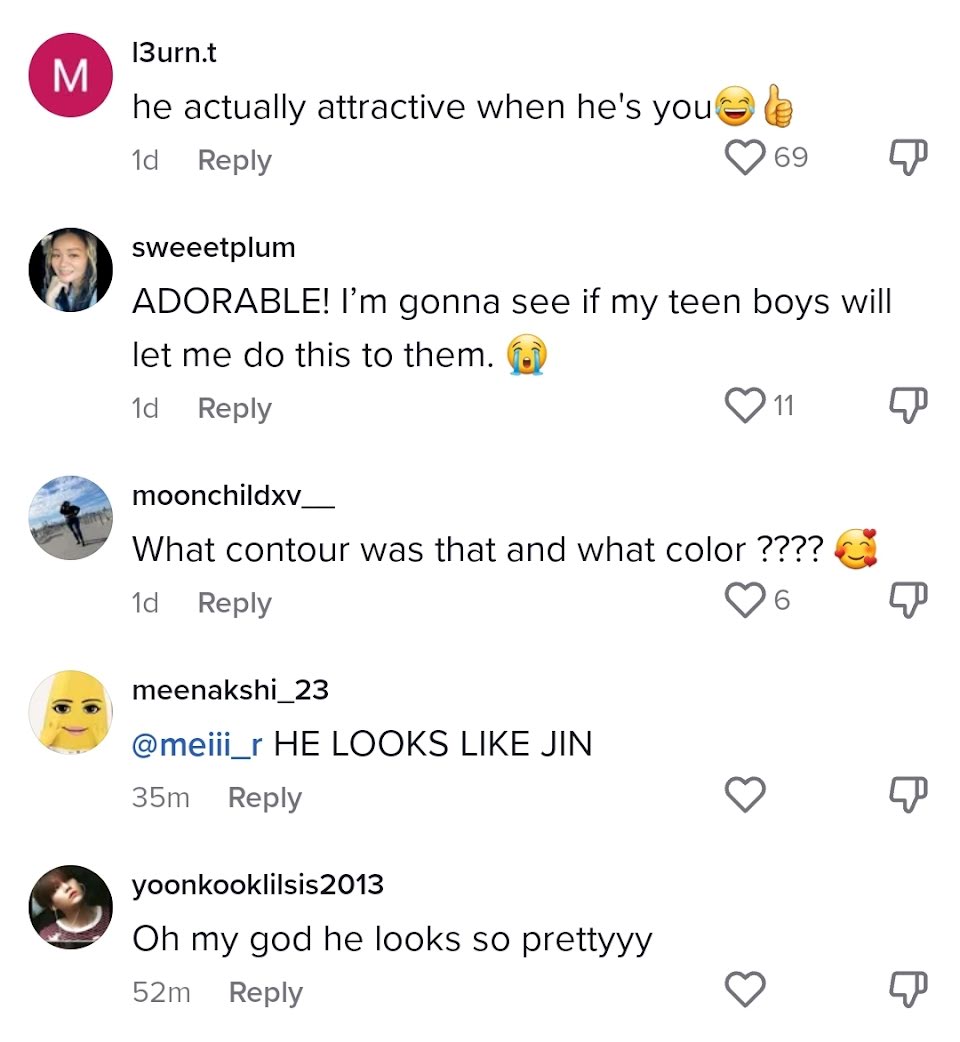Reply to l3urn.t's comment
Viewport: 960px width, 1042px height.
pos(235,160)
